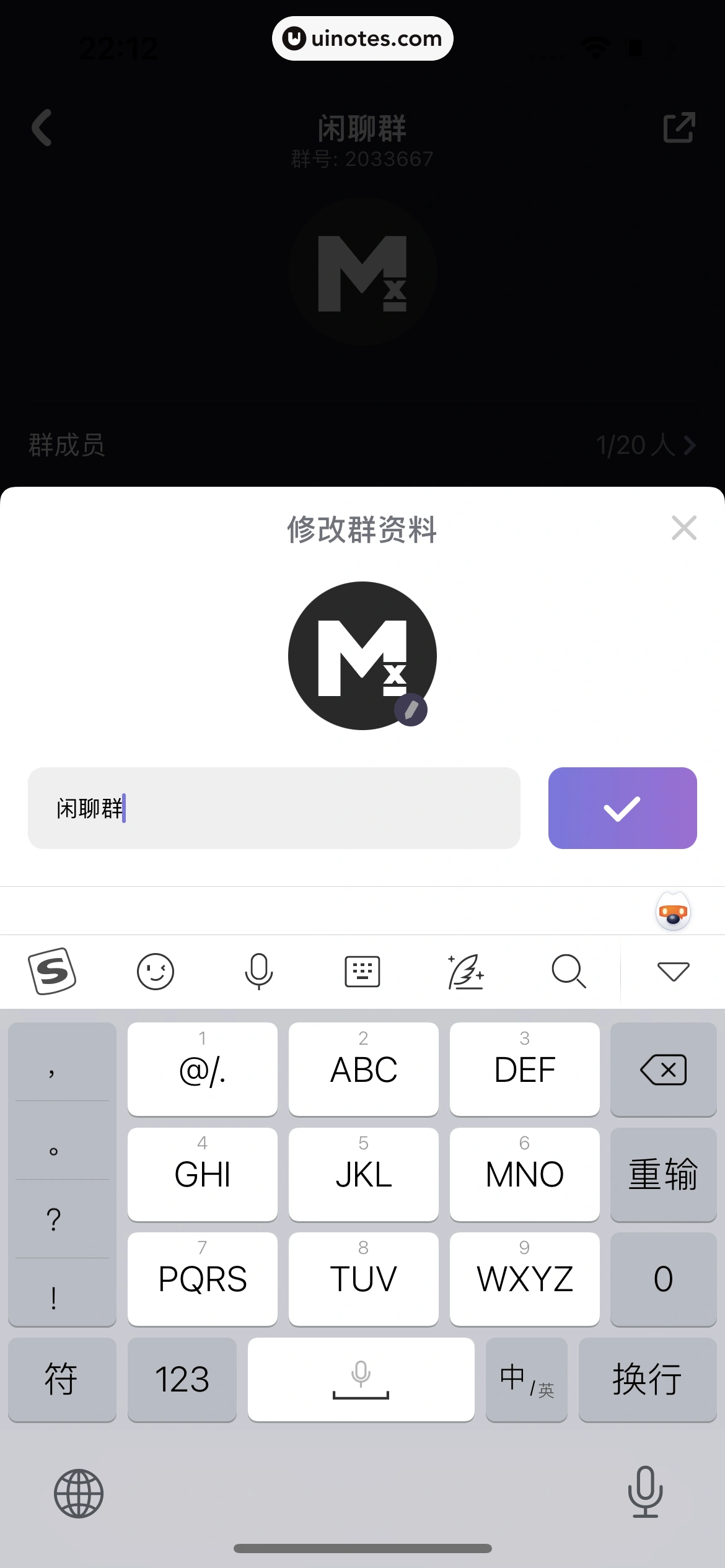
Task: Tap the ABC key
Action: (x=363, y=1069)
